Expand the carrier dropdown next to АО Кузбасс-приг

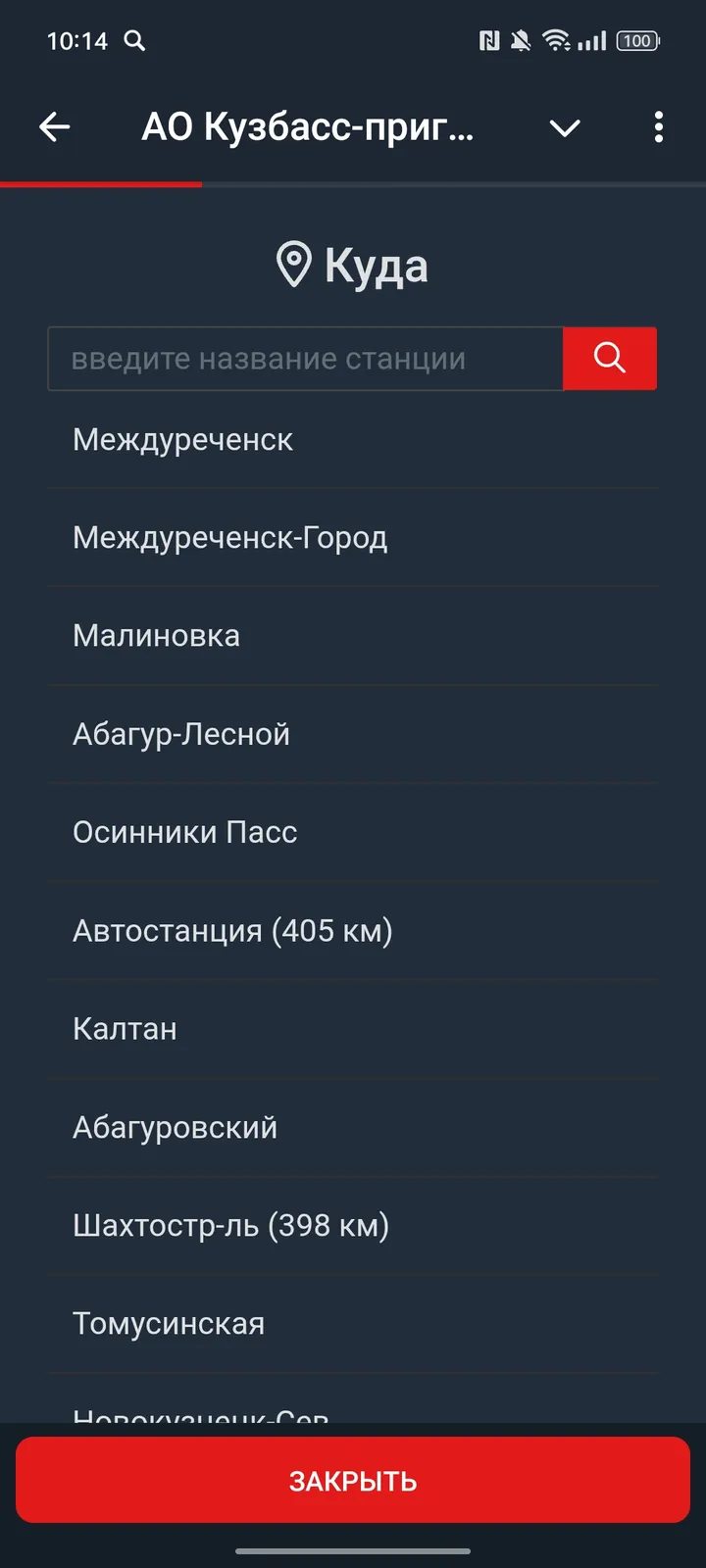[x=565, y=127]
